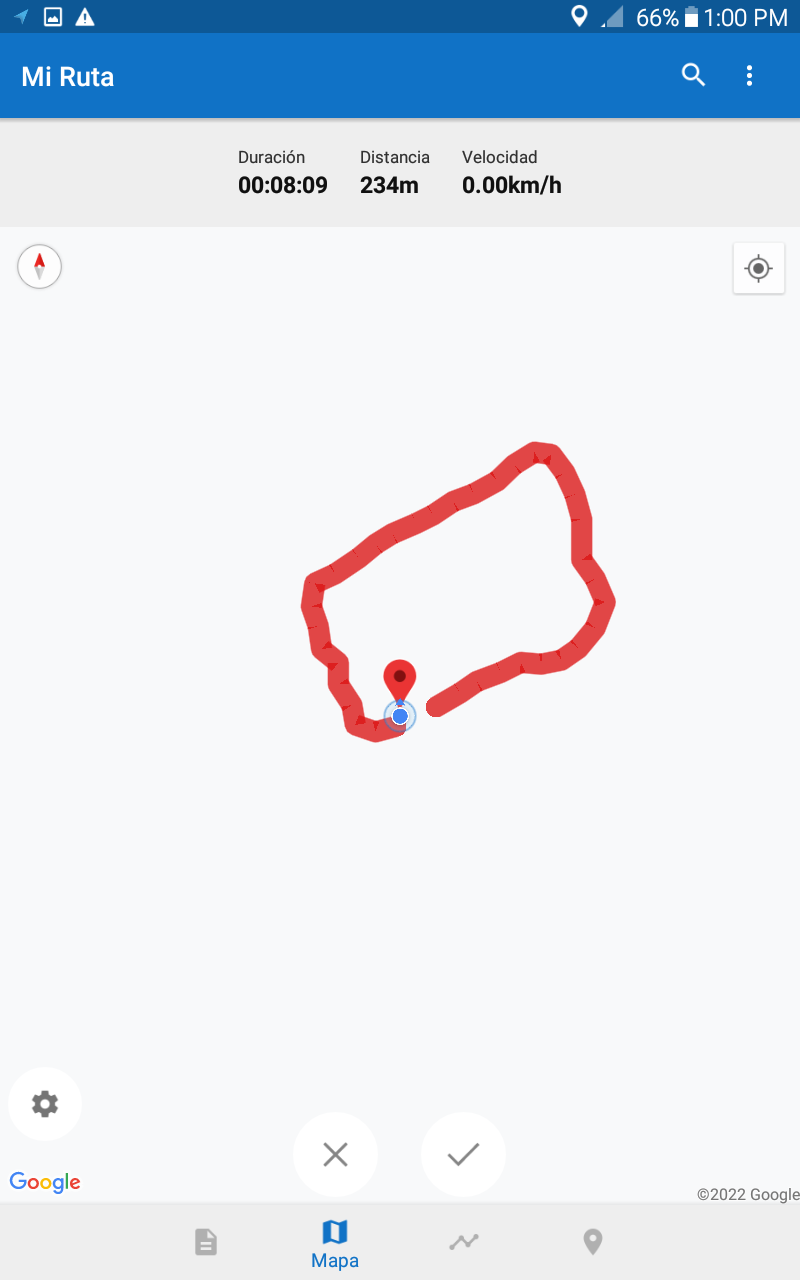Select the Mapa tab
Screen dimensions: 800x1280
(x=335, y=1243)
